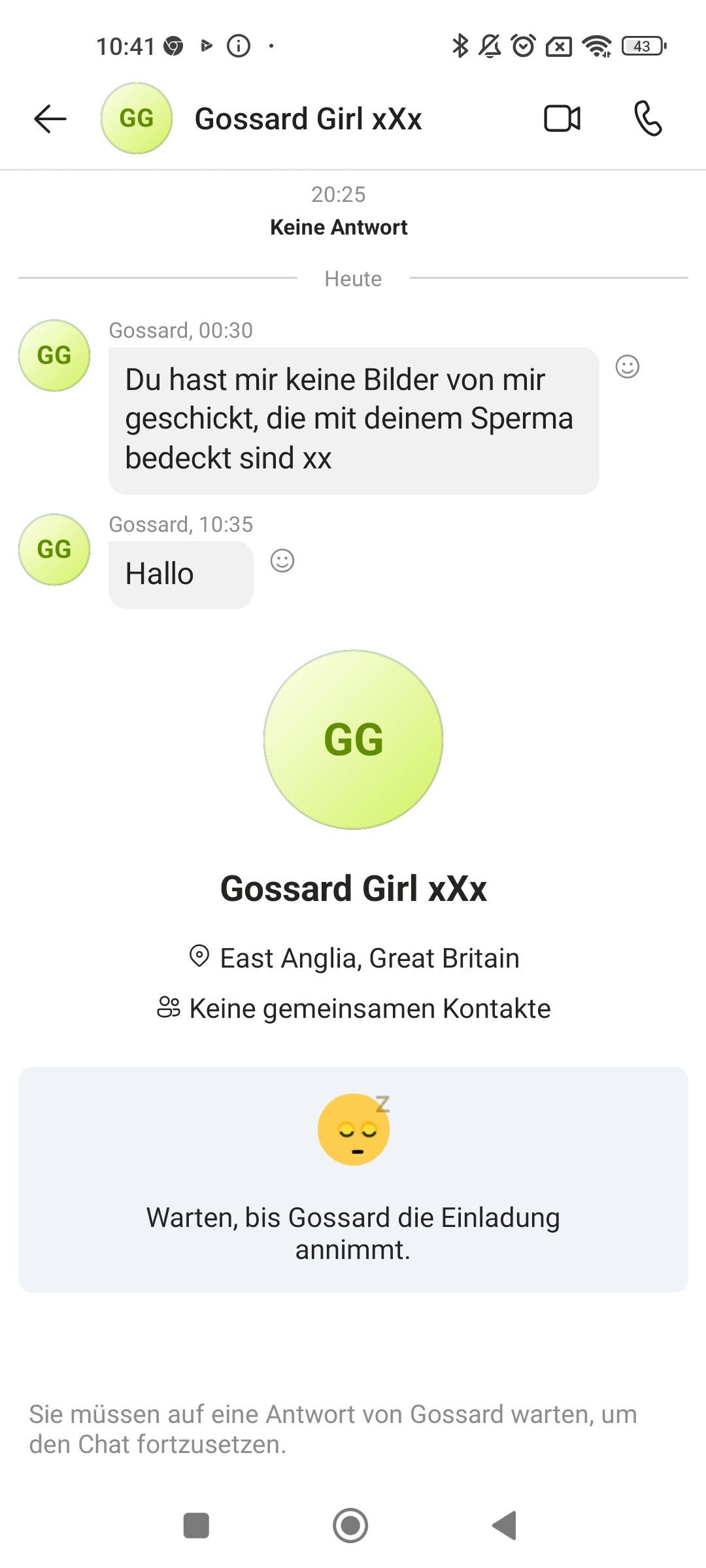Start a video call with Gossard Girl
Viewport: 706px width, 1568px height.
point(562,119)
